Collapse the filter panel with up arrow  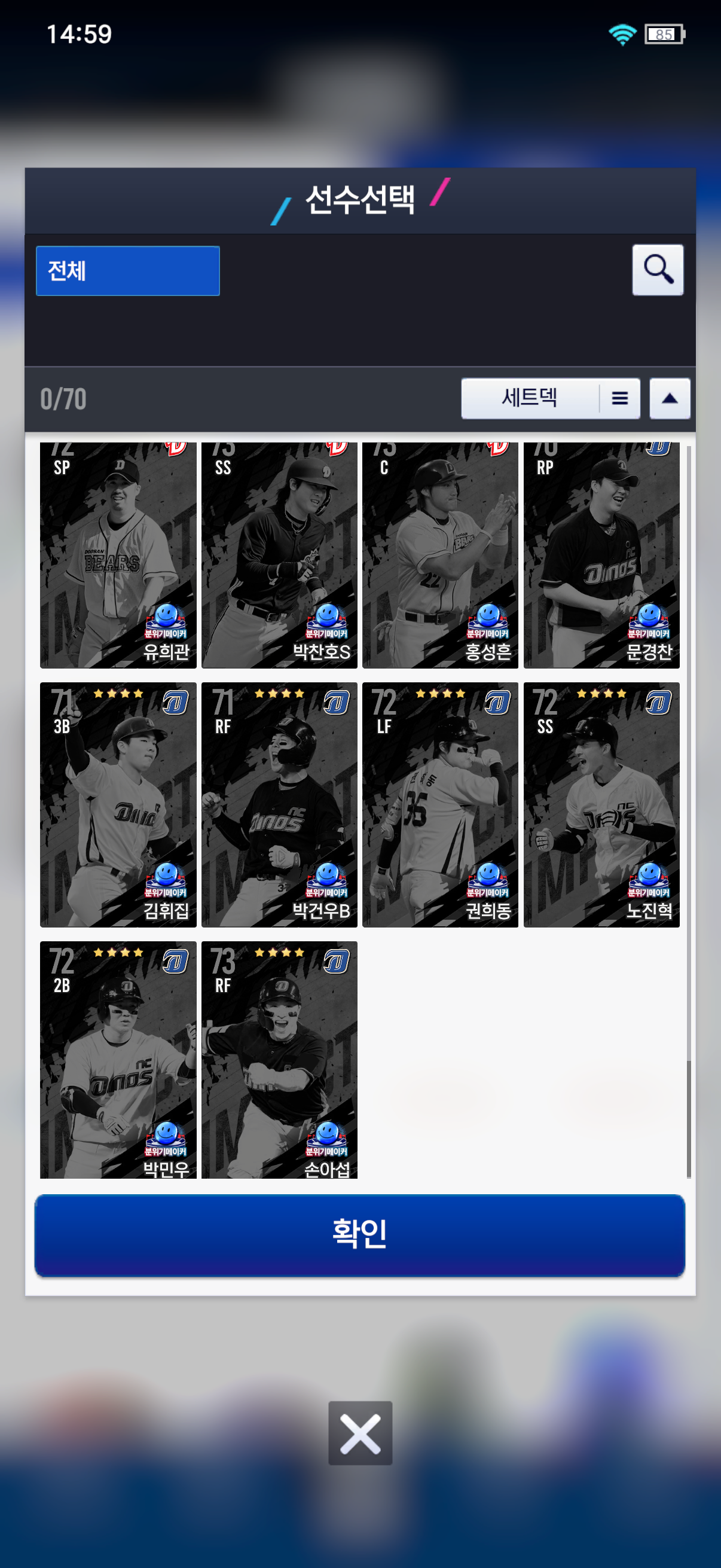click(x=669, y=399)
